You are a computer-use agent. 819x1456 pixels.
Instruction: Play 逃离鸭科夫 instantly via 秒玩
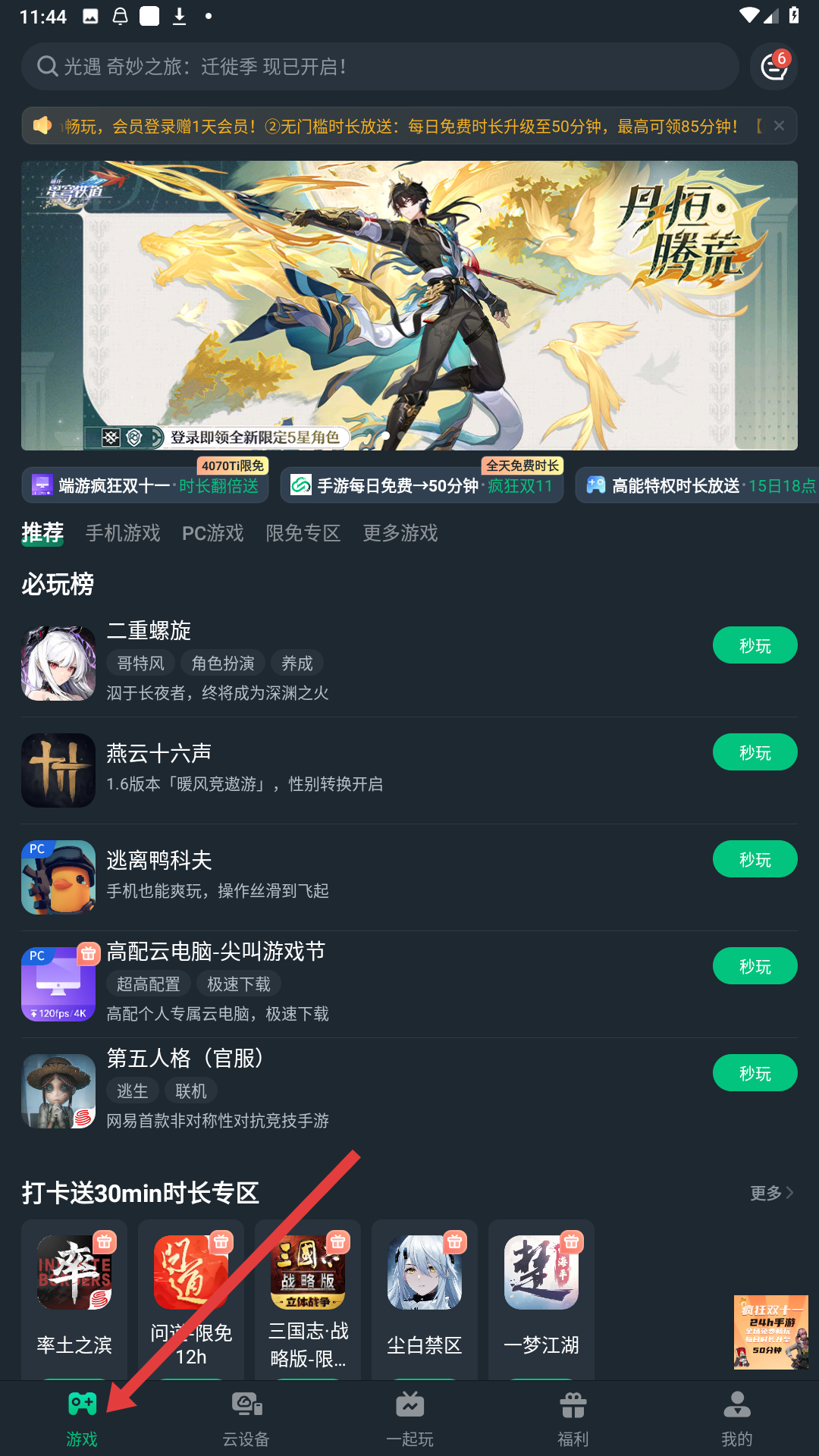(x=755, y=859)
